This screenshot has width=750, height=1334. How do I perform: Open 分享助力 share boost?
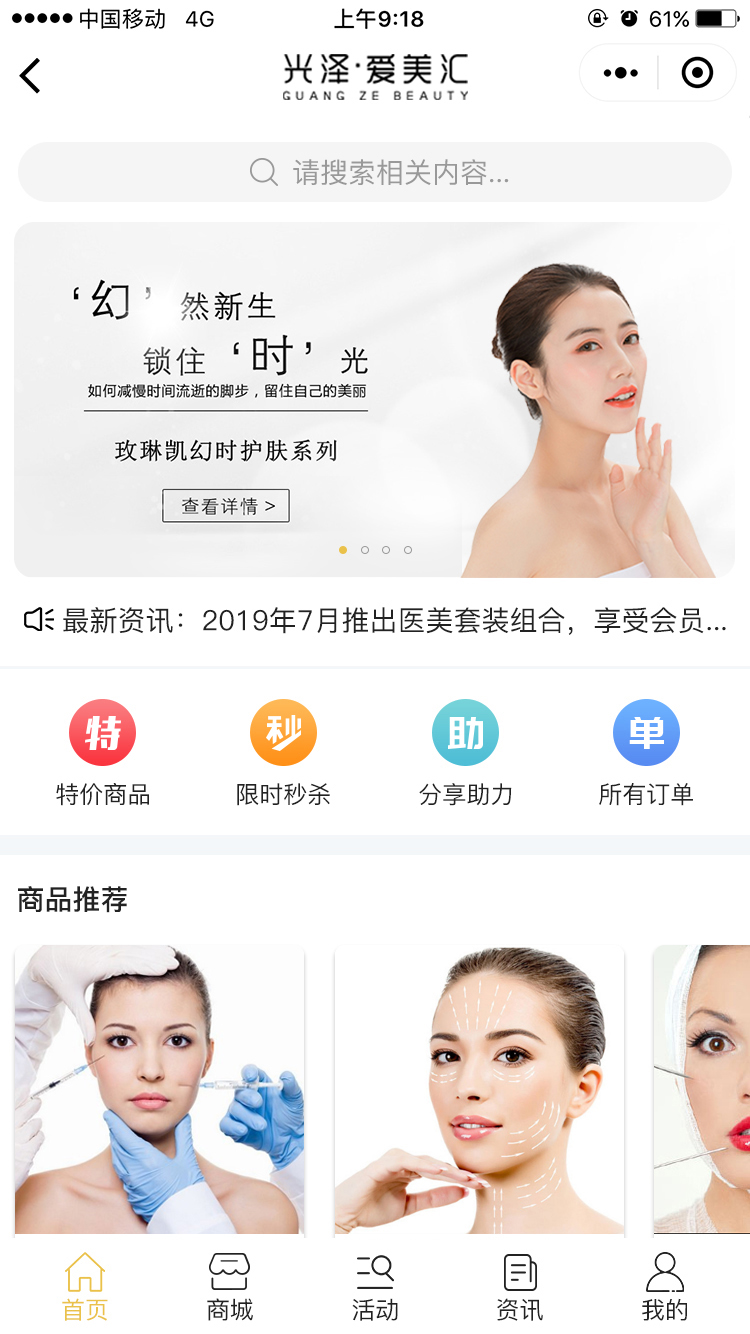click(465, 752)
